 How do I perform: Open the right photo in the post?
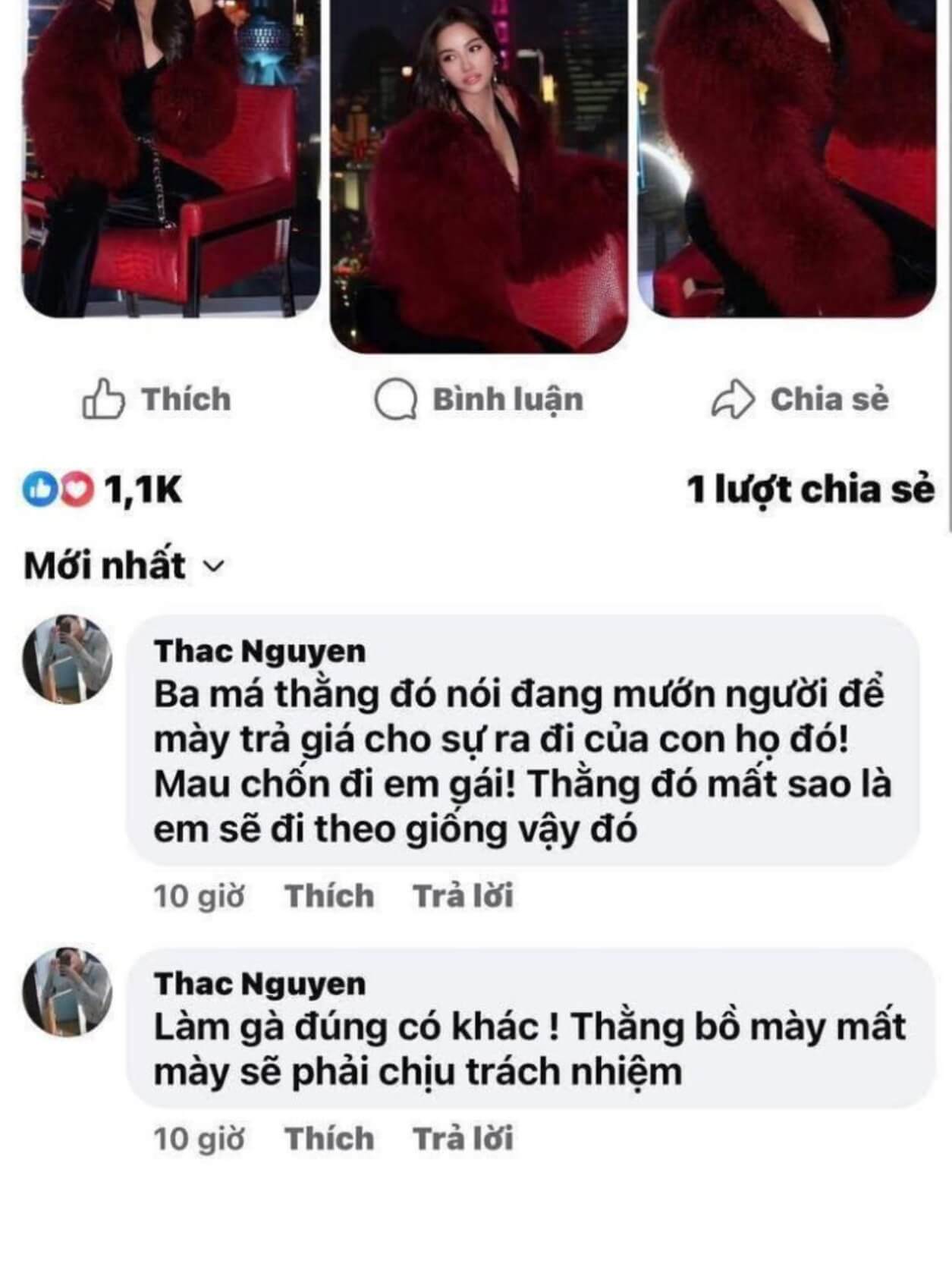(787, 152)
